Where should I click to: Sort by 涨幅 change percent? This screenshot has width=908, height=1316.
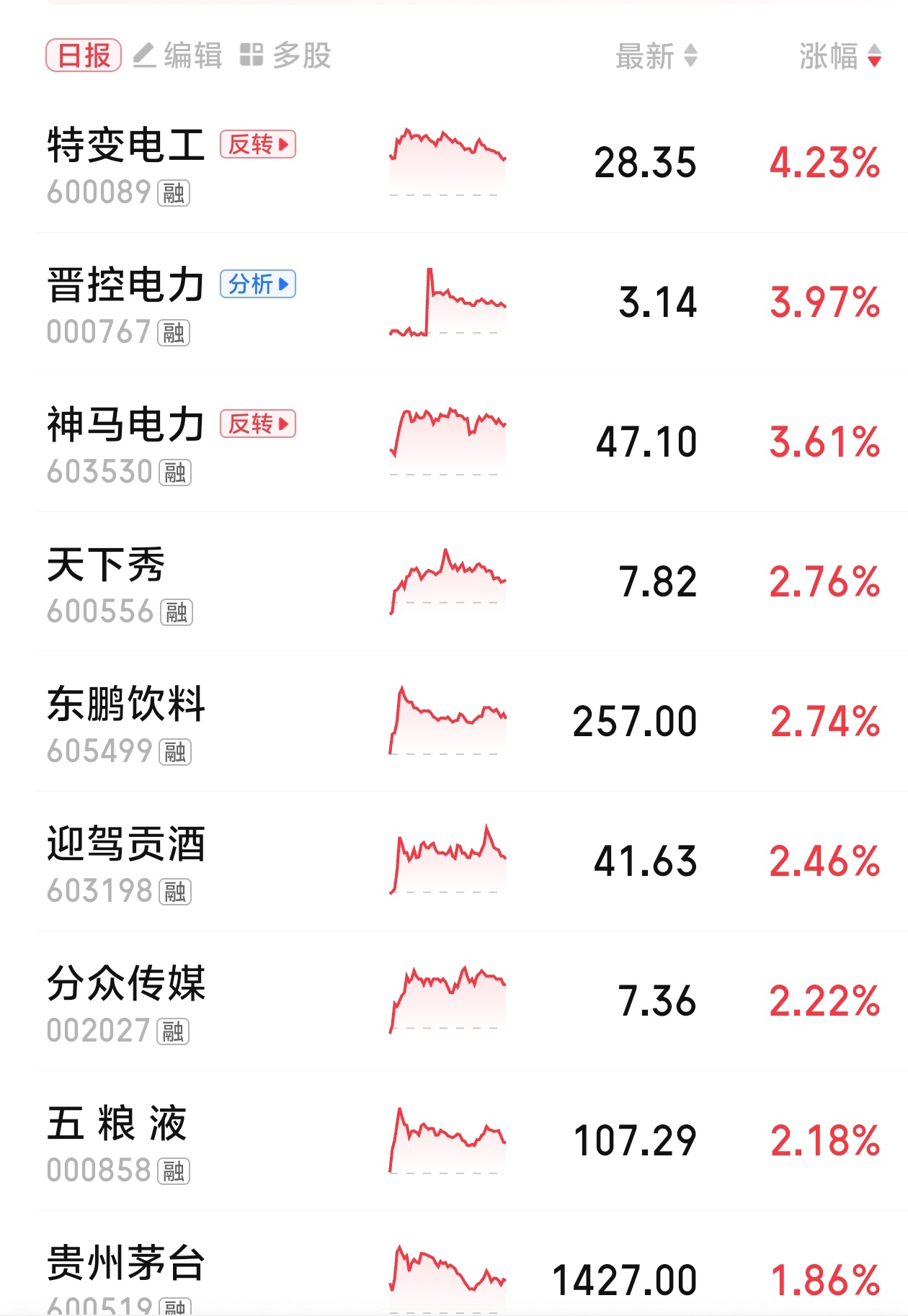pyautogui.click(x=840, y=56)
